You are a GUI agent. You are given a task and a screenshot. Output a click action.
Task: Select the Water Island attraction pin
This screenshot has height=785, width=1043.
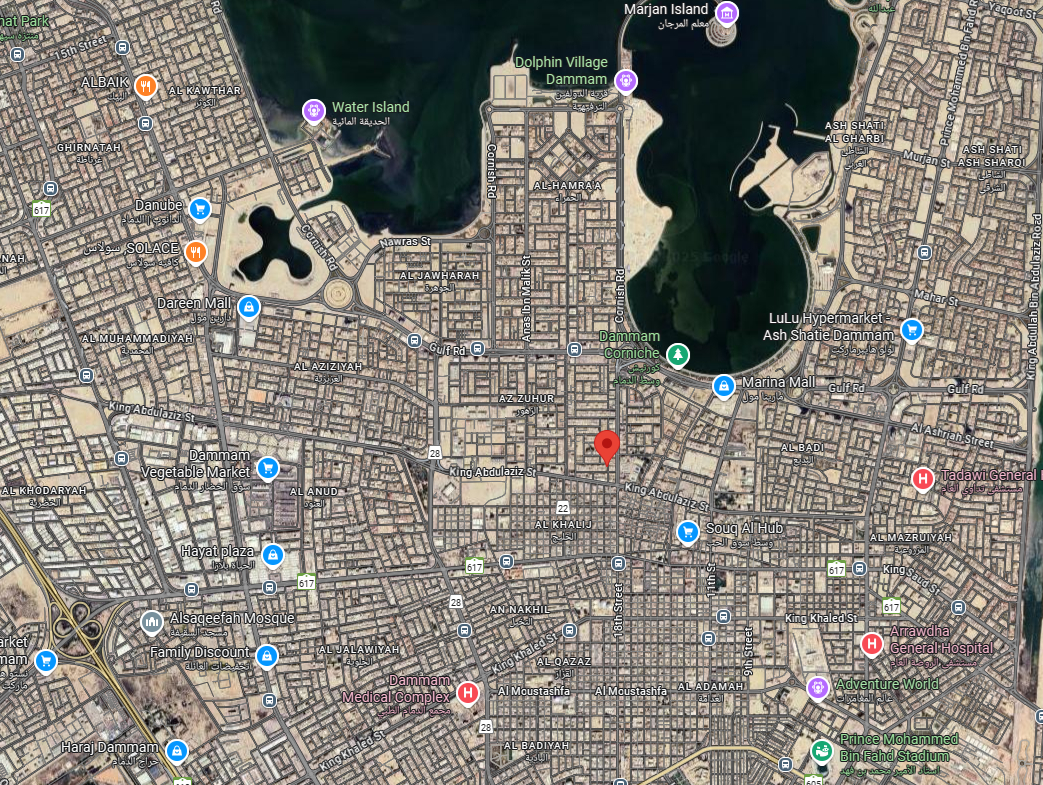(x=314, y=109)
